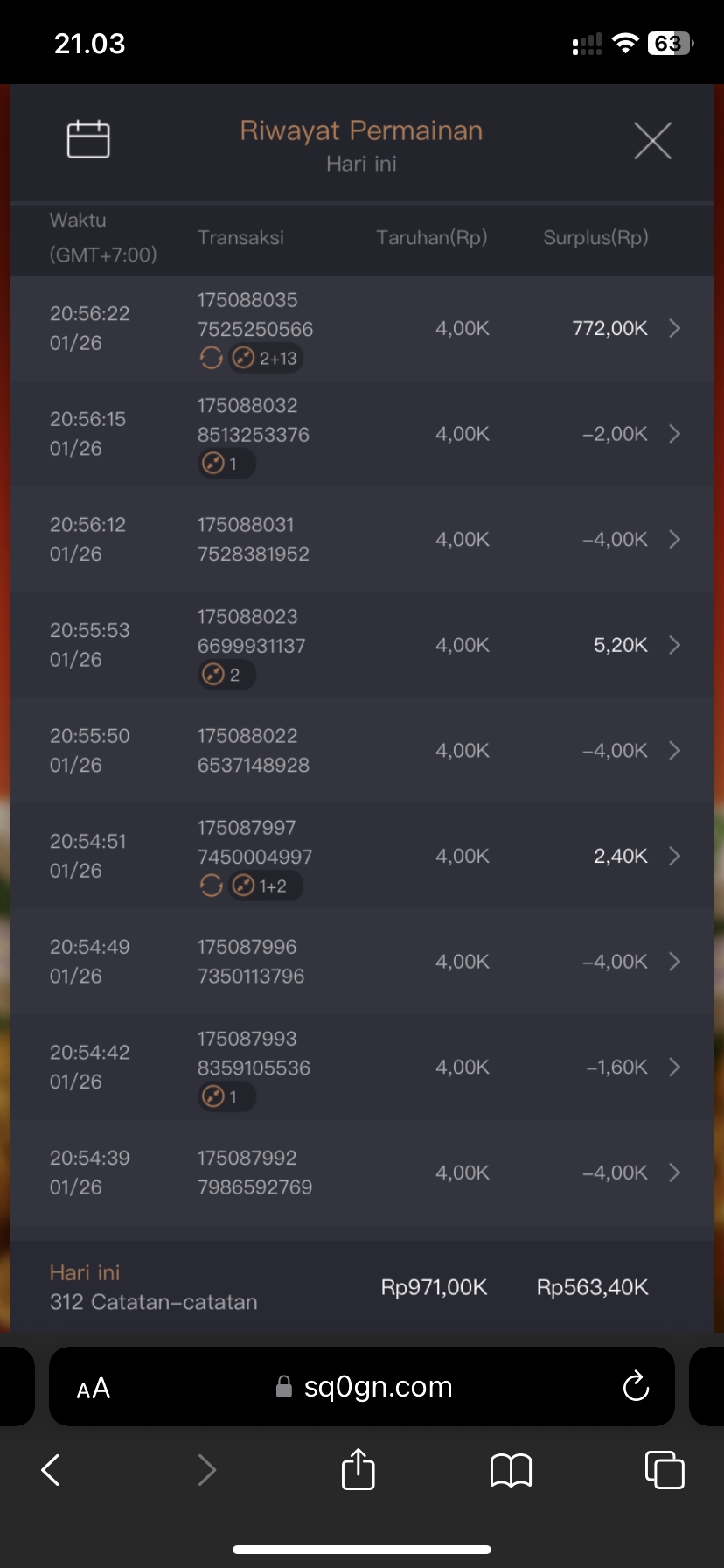The image size is (724, 1568).
Task: Show the 20:54:42 record with -1,60K surplus
Action: [x=674, y=1067]
